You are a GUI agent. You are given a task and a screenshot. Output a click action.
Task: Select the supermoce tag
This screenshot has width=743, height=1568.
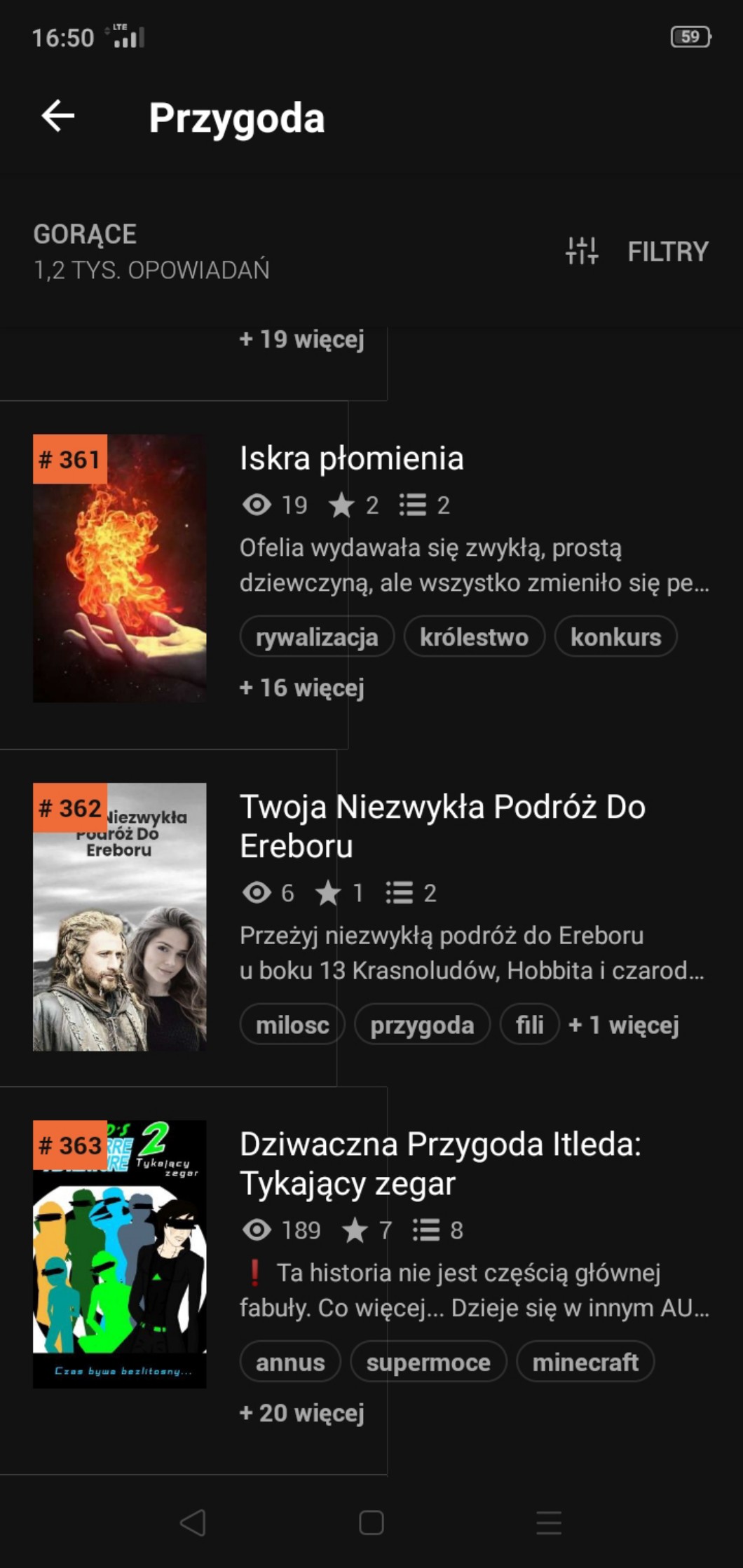tap(428, 1362)
